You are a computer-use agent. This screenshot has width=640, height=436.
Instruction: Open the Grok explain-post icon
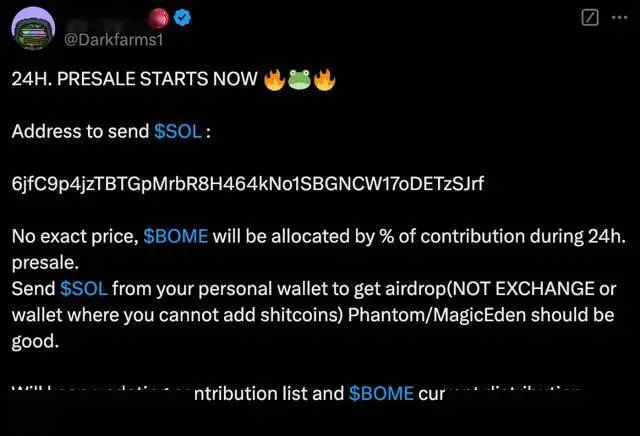coord(591,17)
